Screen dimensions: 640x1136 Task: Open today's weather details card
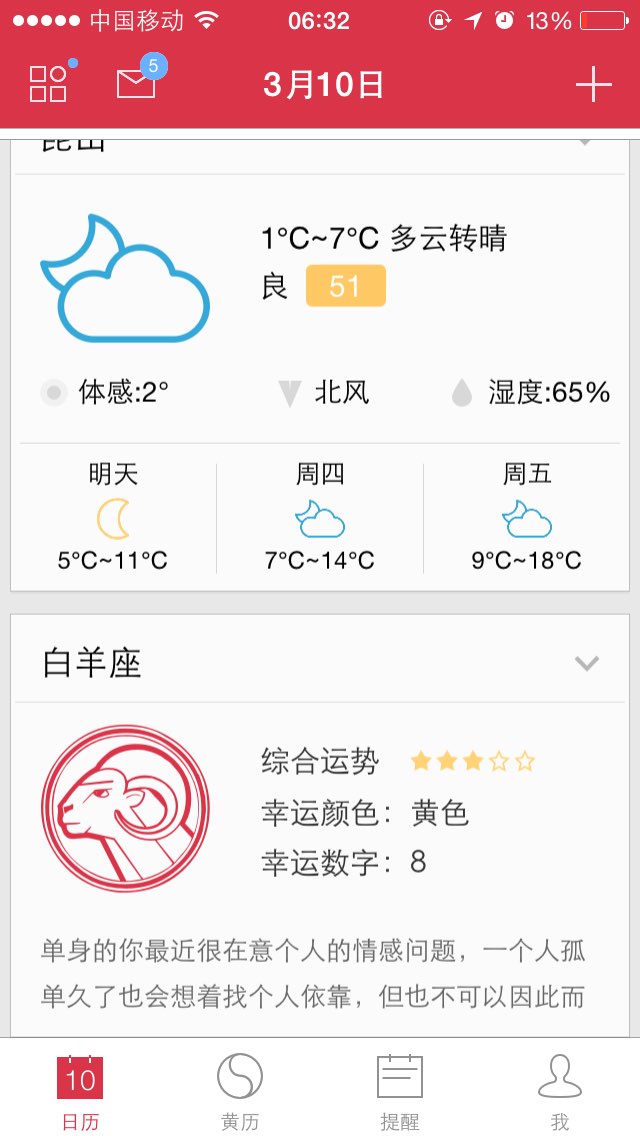[x=320, y=303]
